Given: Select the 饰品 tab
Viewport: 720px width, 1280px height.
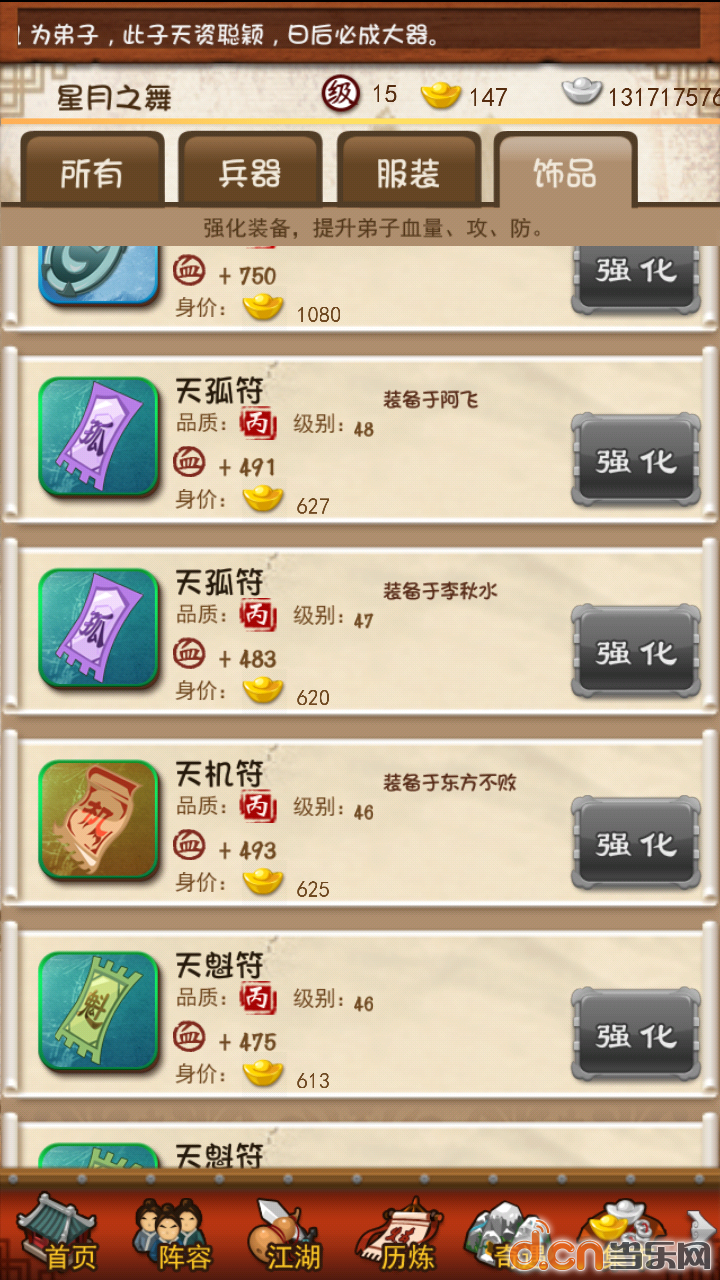Looking at the screenshot, I should click(x=565, y=173).
